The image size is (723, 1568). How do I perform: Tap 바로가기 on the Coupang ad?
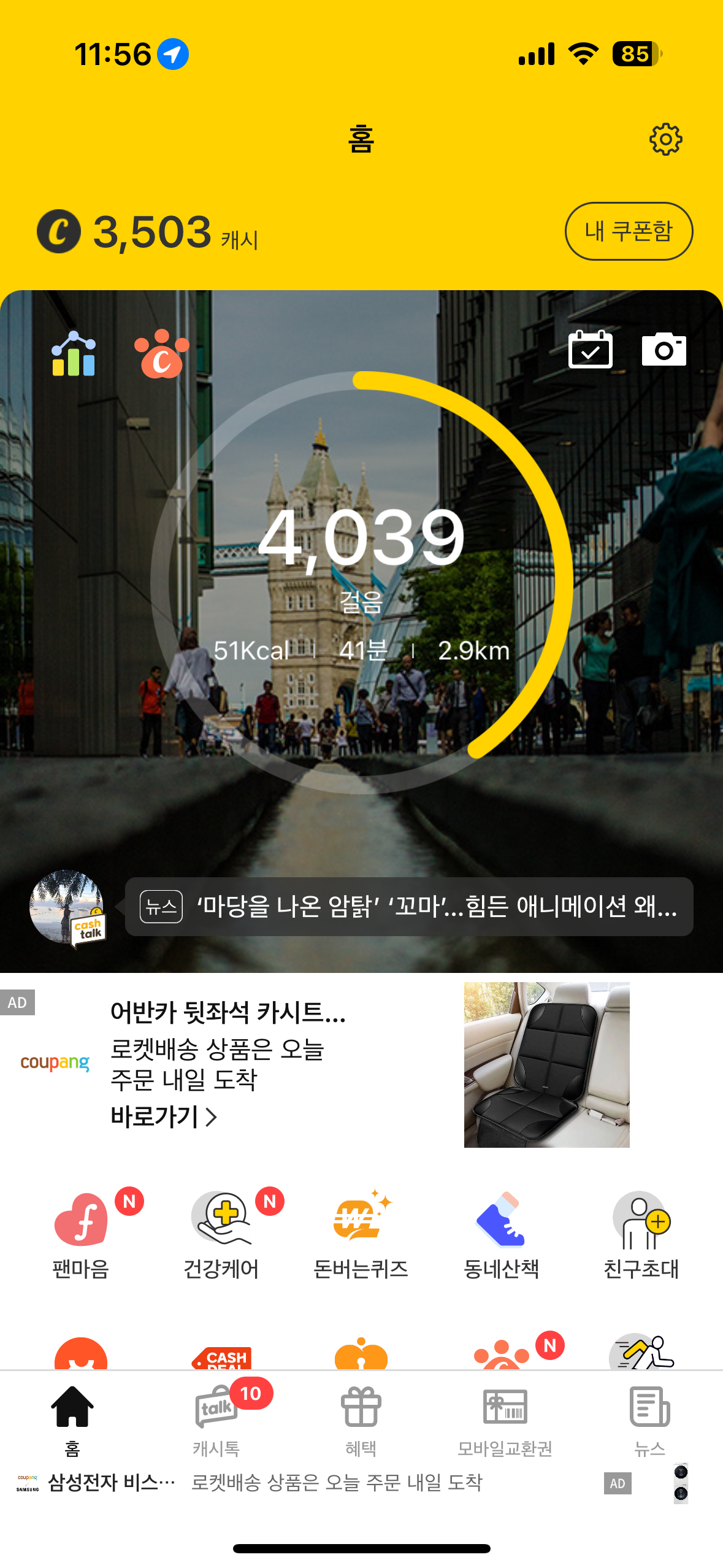pyautogui.click(x=163, y=1116)
